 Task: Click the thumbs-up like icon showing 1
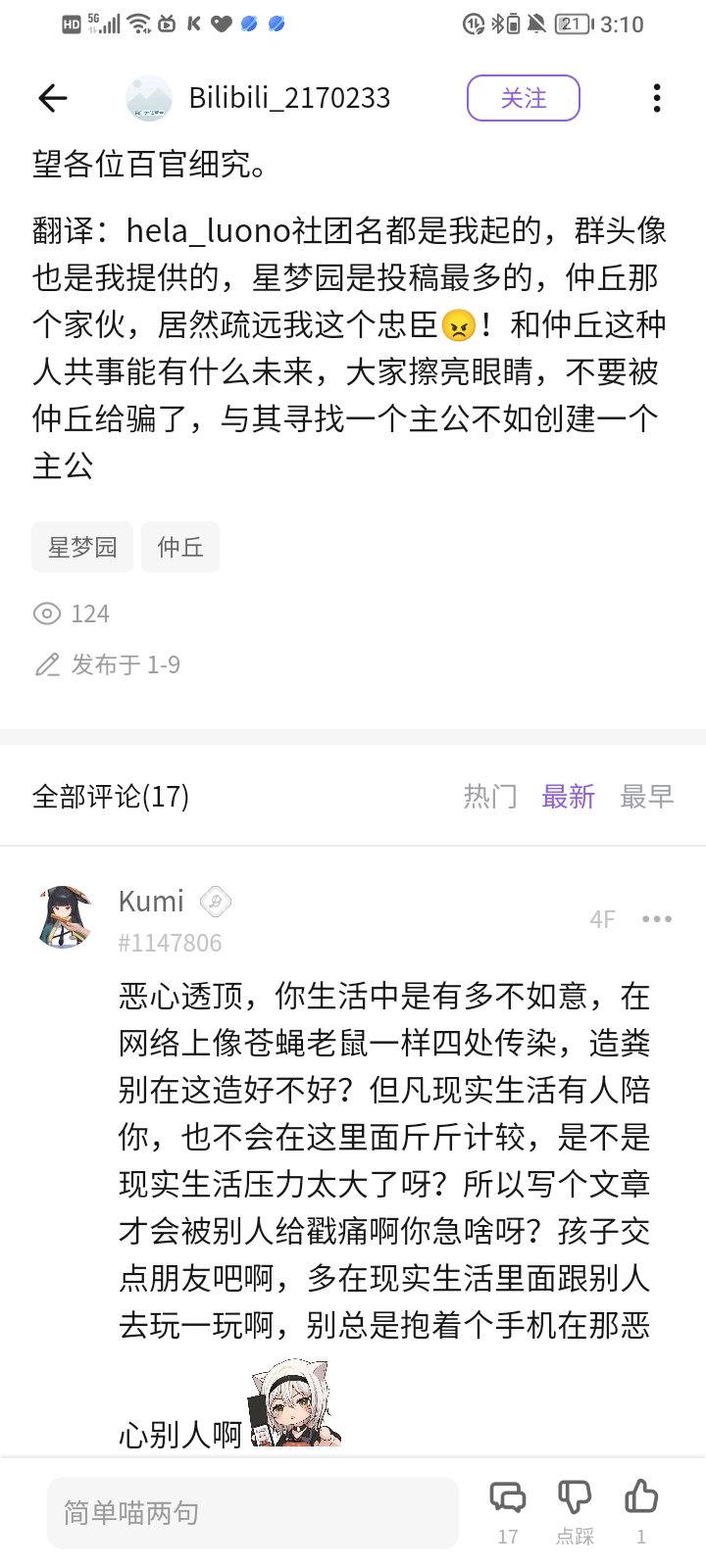coord(640,1498)
